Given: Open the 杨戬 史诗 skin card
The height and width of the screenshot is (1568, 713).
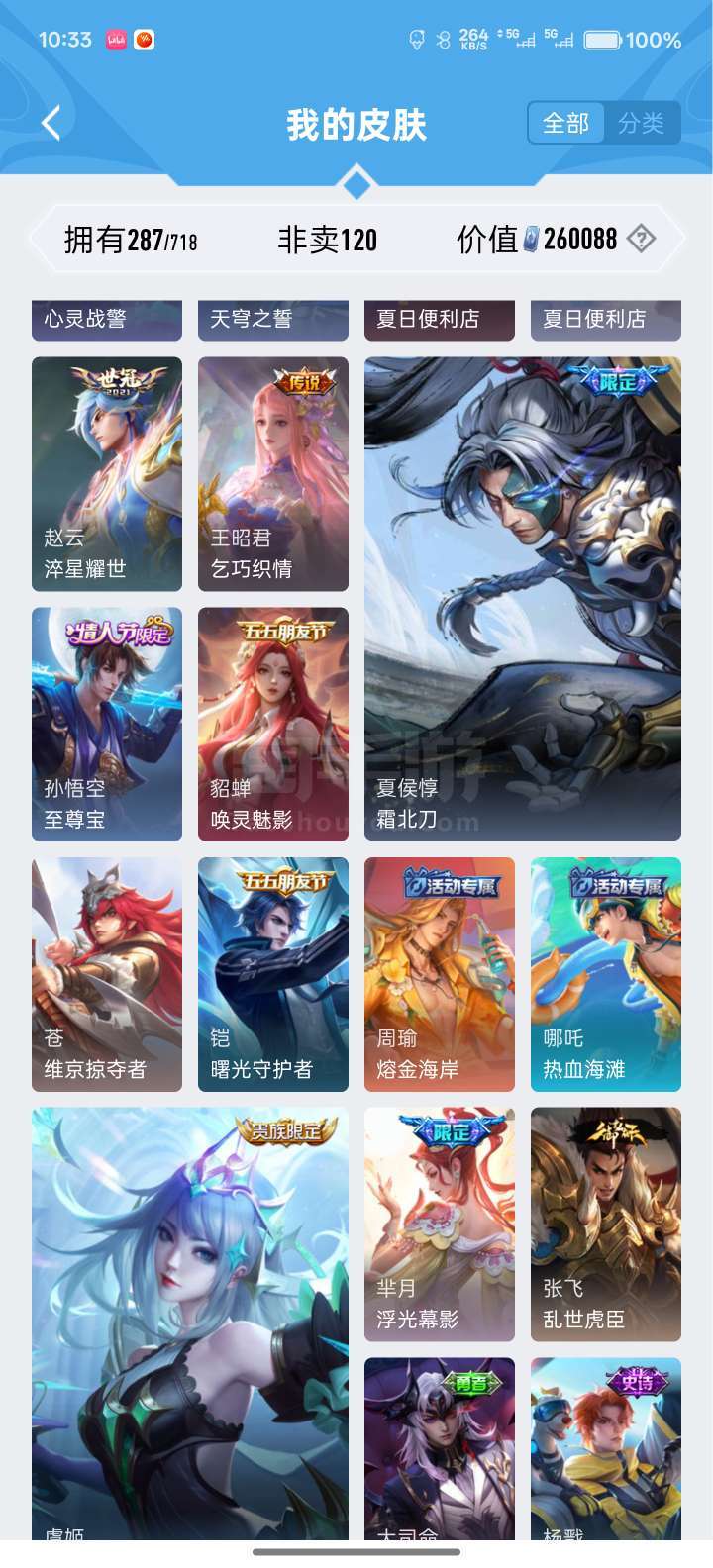Looking at the screenshot, I should coord(606,1449).
